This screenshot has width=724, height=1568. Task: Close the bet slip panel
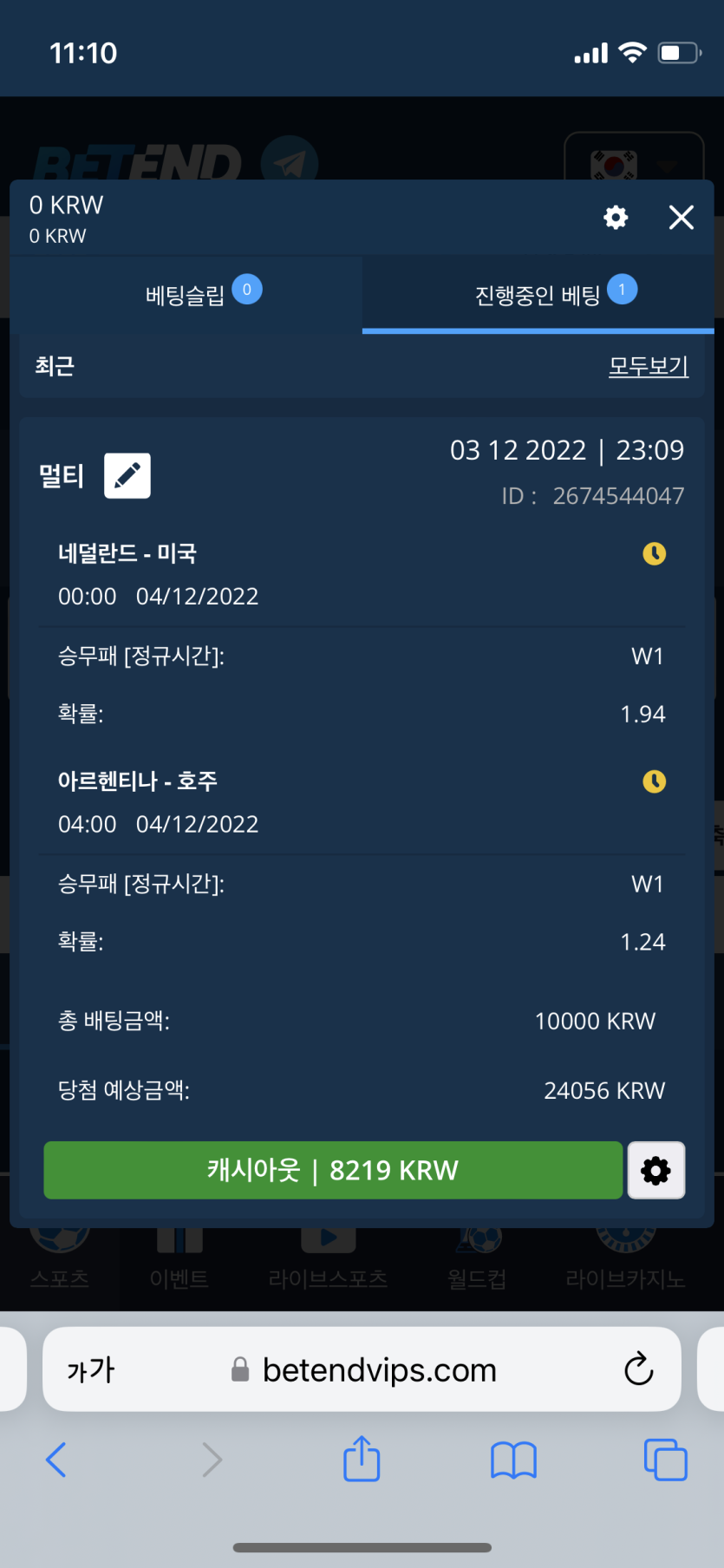pyautogui.click(x=682, y=217)
